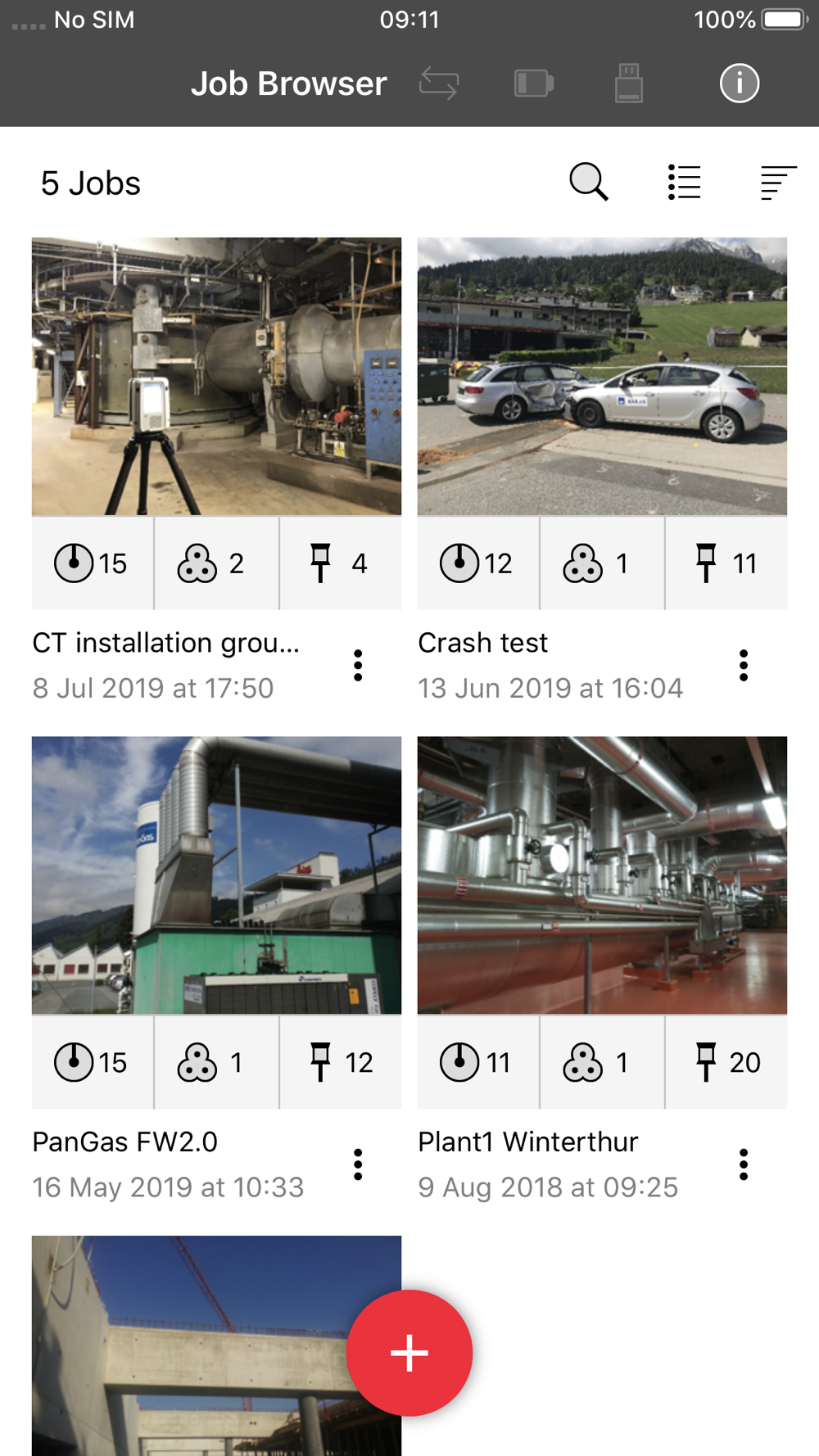Switch to list view

pyautogui.click(x=684, y=182)
